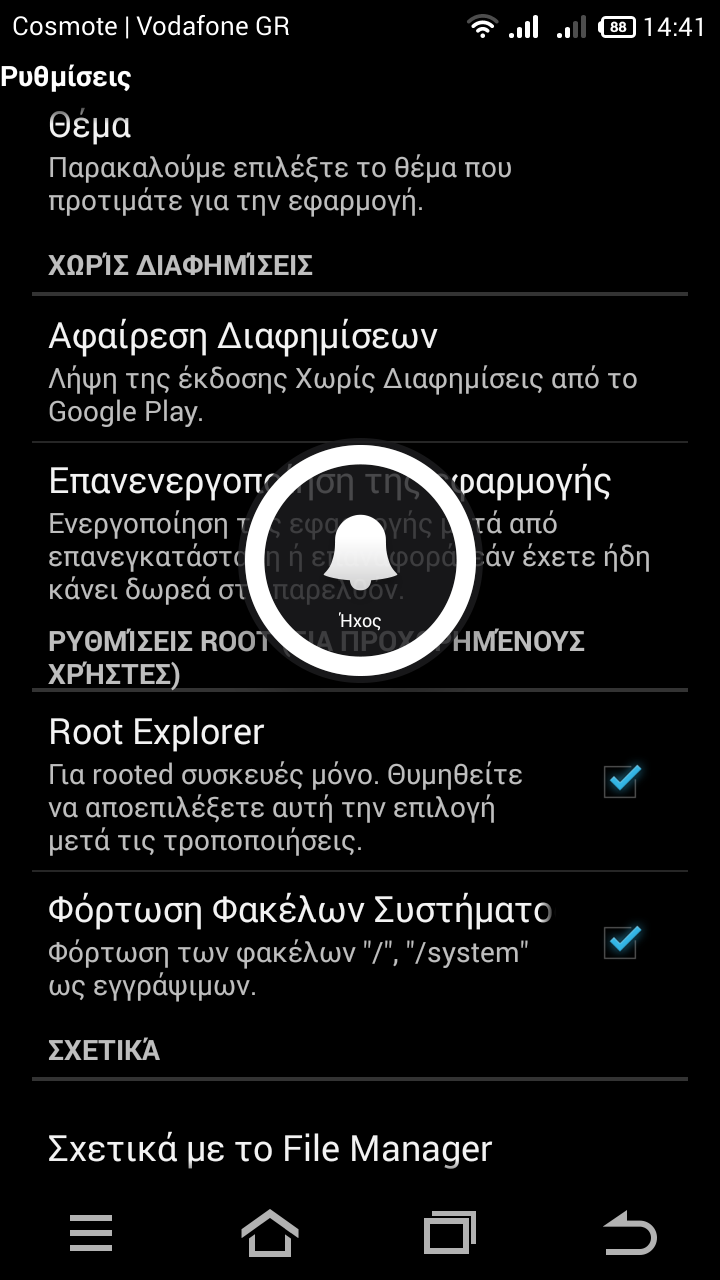
Task: Uncheck Φόρτωση Φακέλων Συστήματος checkbox
Action: [x=622, y=940]
